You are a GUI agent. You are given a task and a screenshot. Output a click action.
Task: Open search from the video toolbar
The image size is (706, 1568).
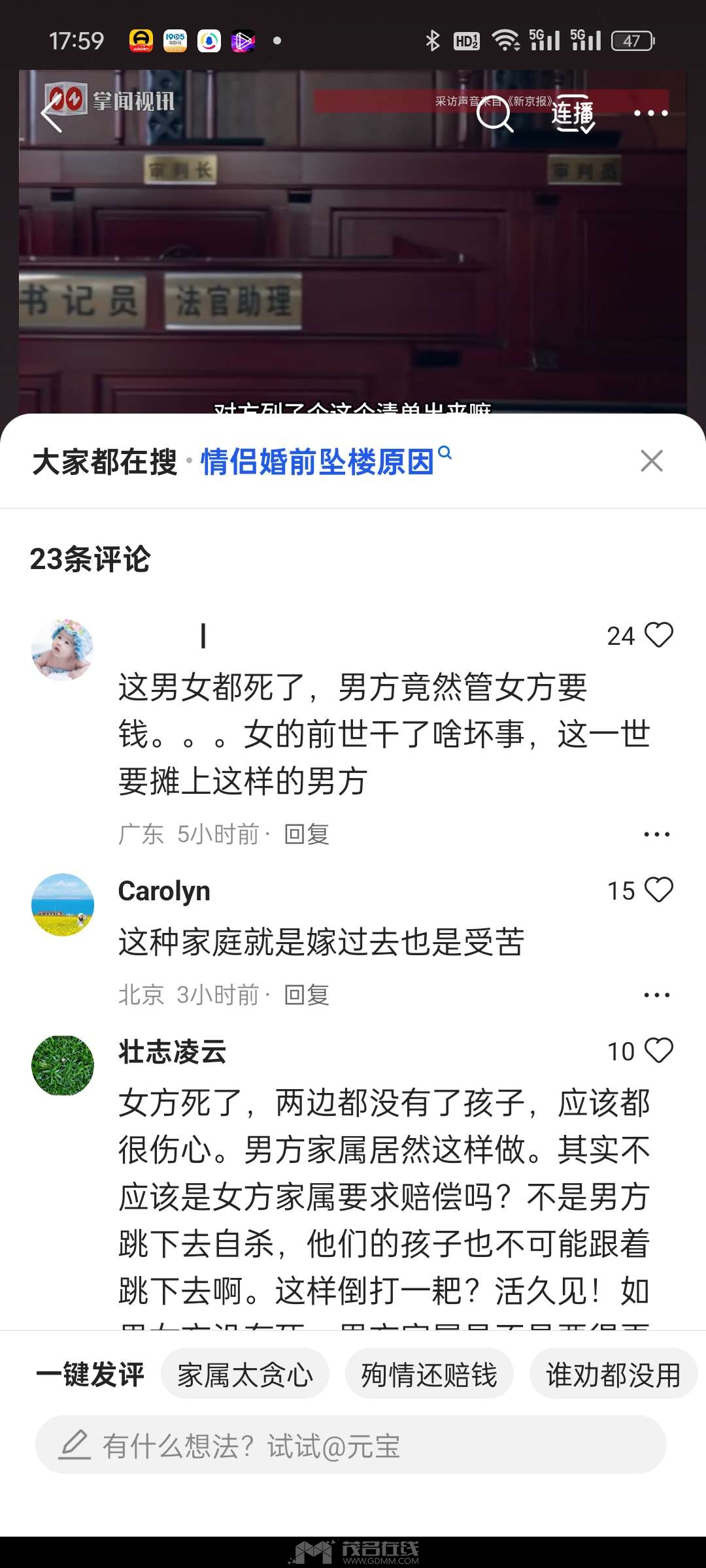point(494,115)
